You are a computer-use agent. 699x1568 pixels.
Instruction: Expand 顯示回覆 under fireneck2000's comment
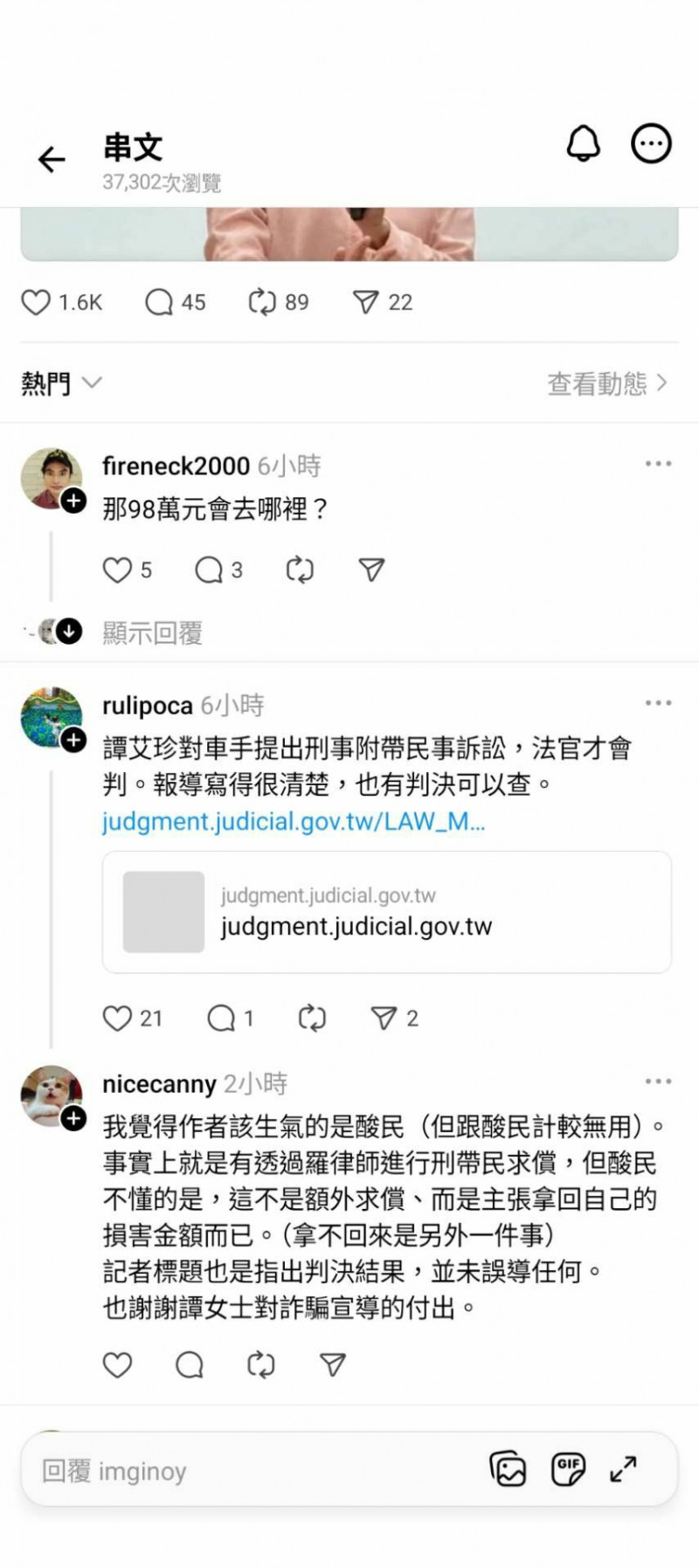(x=152, y=632)
